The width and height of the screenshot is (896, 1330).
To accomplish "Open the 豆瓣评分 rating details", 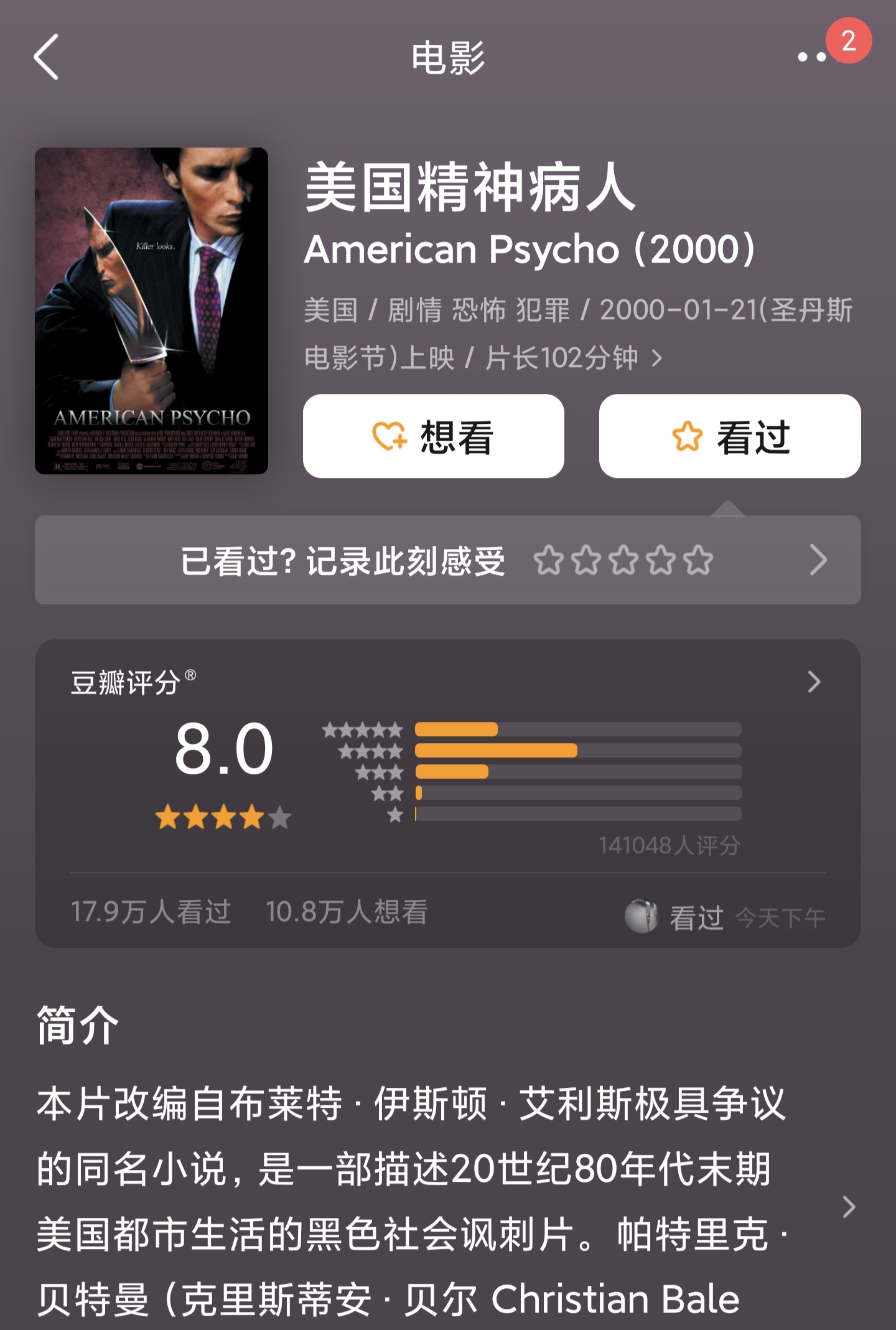I will [813, 682].
